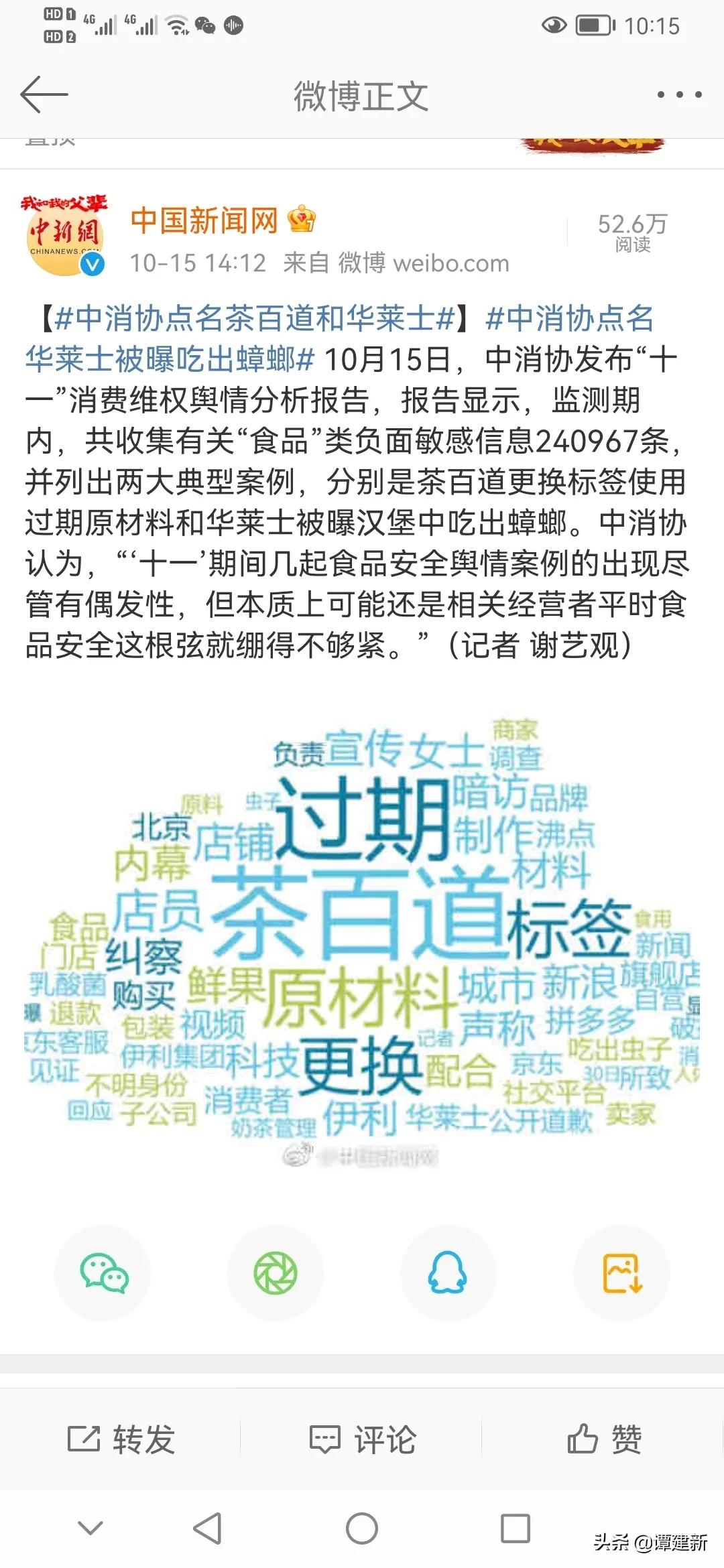This screenshot has width=724, height=1568.
Task: Tap the system home button
Action: 362,1528
